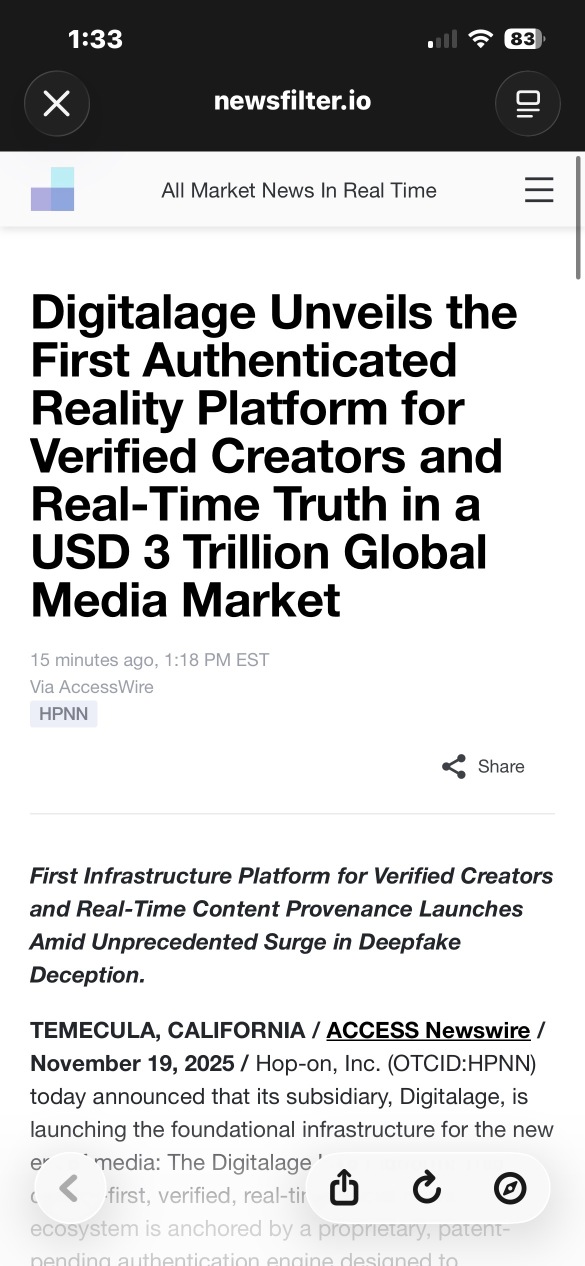Open the HPNN ticker chip
The height and width of the screenshot is (1266, 585).
[x=63, y=714]
